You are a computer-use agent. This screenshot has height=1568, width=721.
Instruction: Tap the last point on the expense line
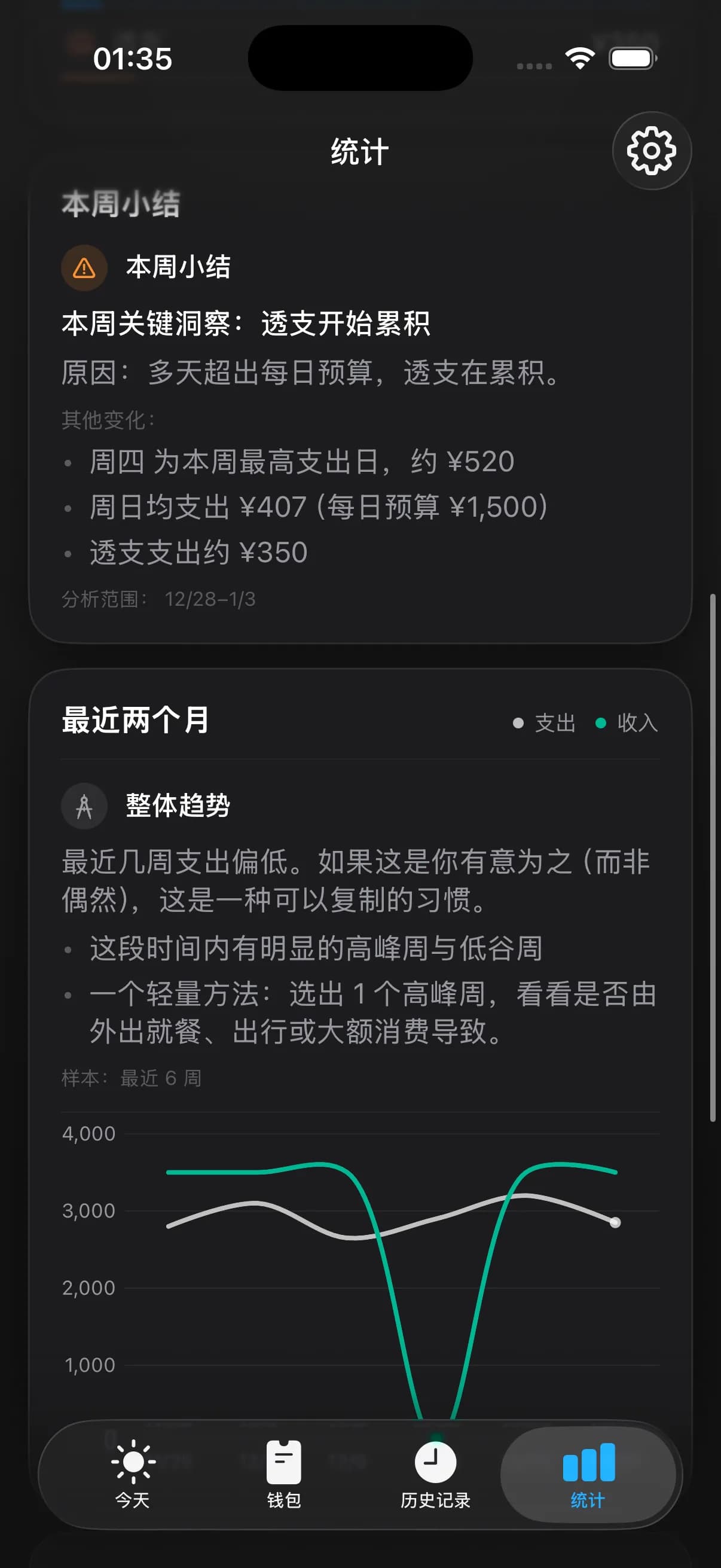[615, 1222]
